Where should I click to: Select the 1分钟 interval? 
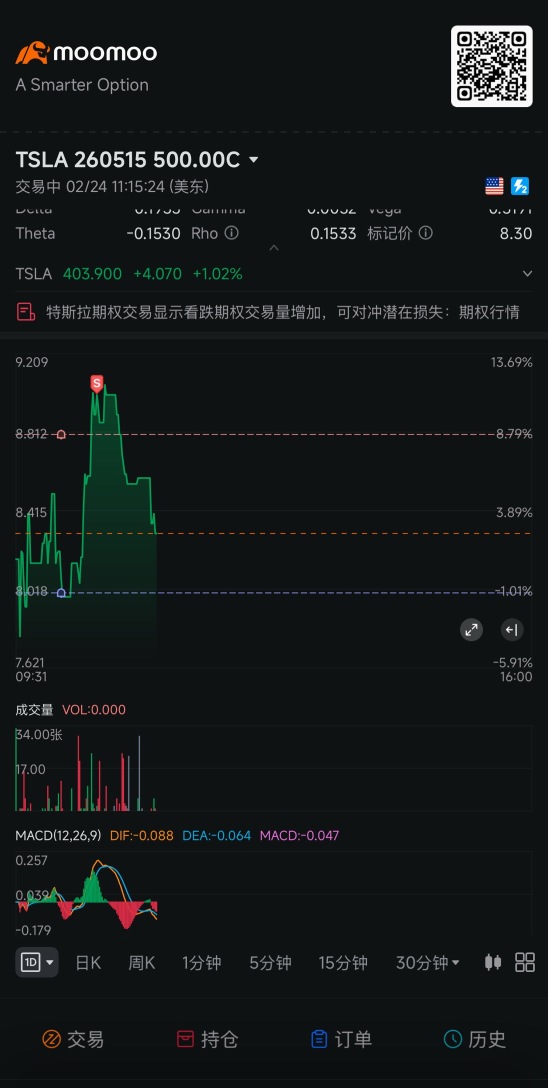coord(202,962)
